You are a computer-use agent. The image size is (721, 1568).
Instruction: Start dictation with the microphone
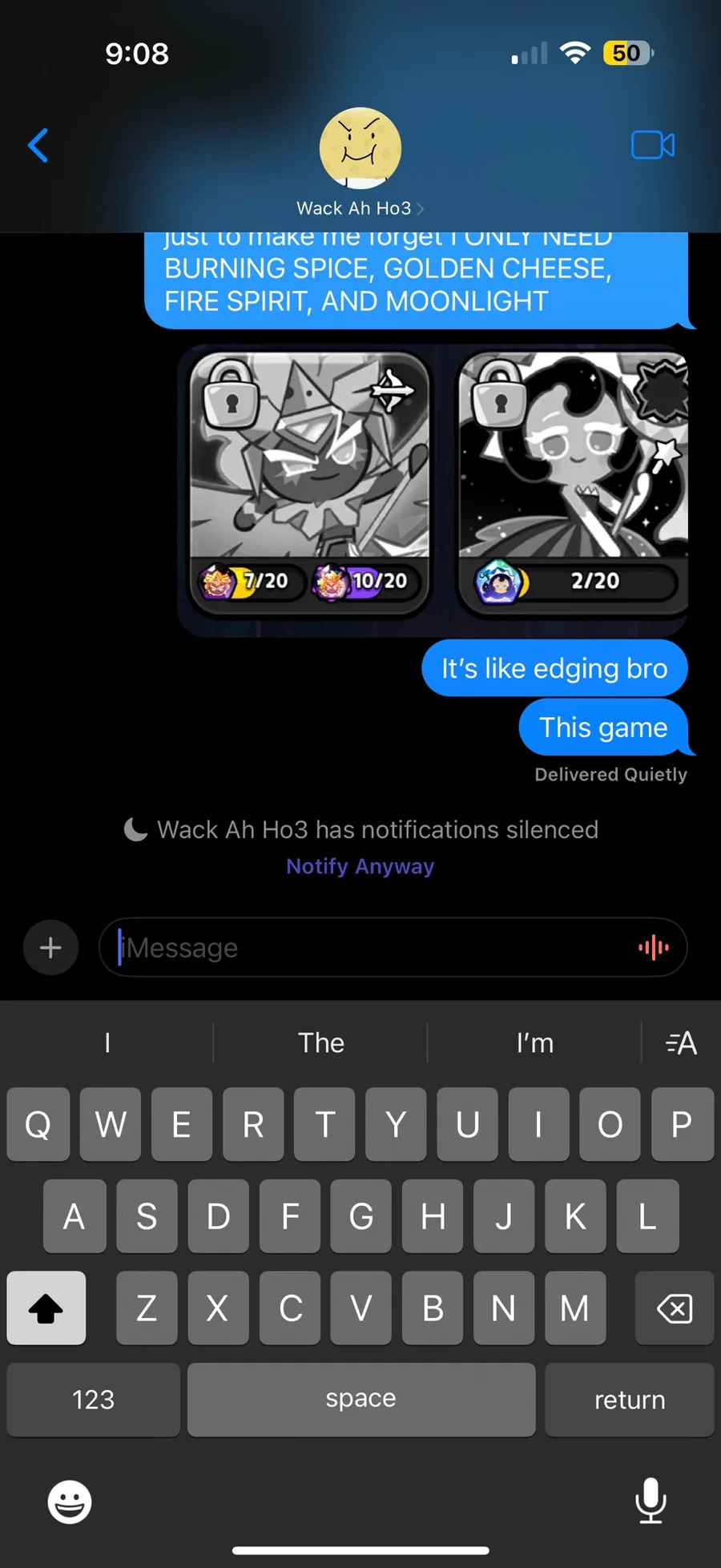point(651,1500)
